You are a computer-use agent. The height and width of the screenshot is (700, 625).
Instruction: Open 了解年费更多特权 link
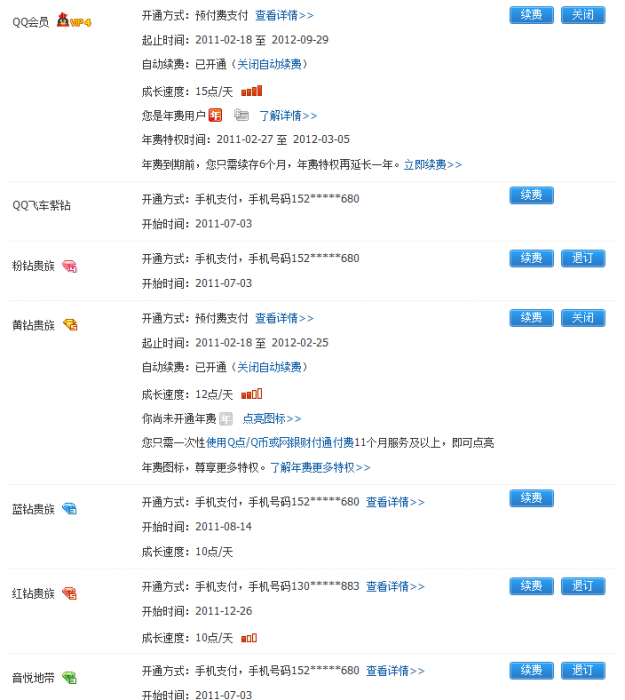coord(320,468)
